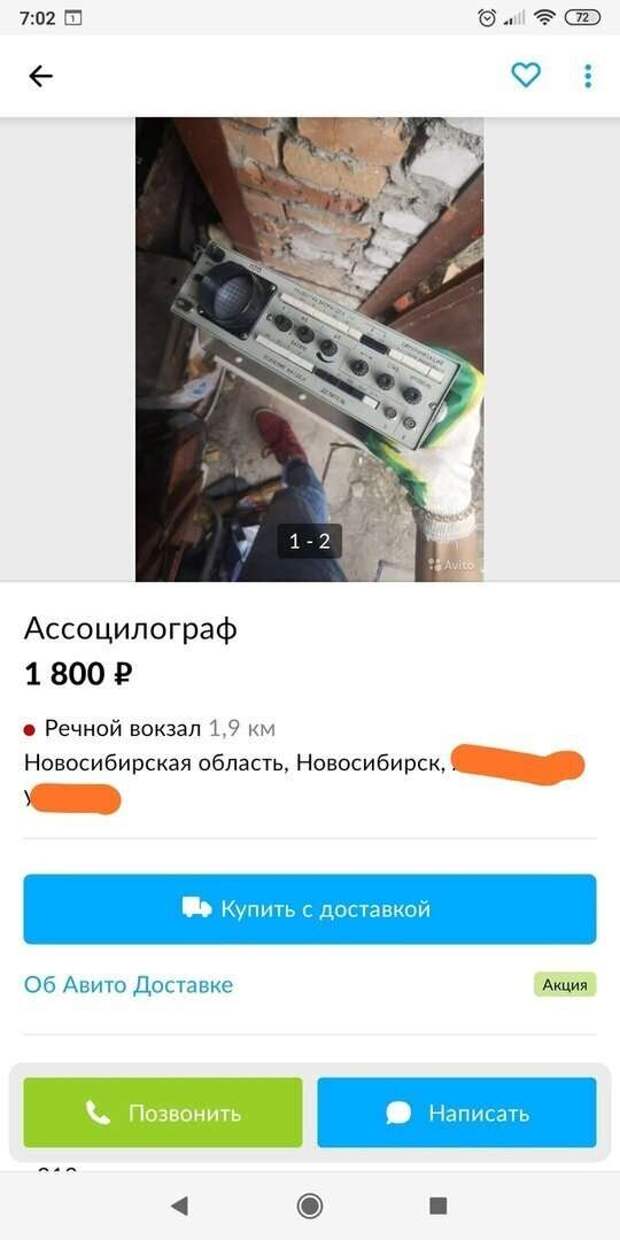Message the seller via Написать
Screen dimensions: 620x1240
tap(457, 1113)
